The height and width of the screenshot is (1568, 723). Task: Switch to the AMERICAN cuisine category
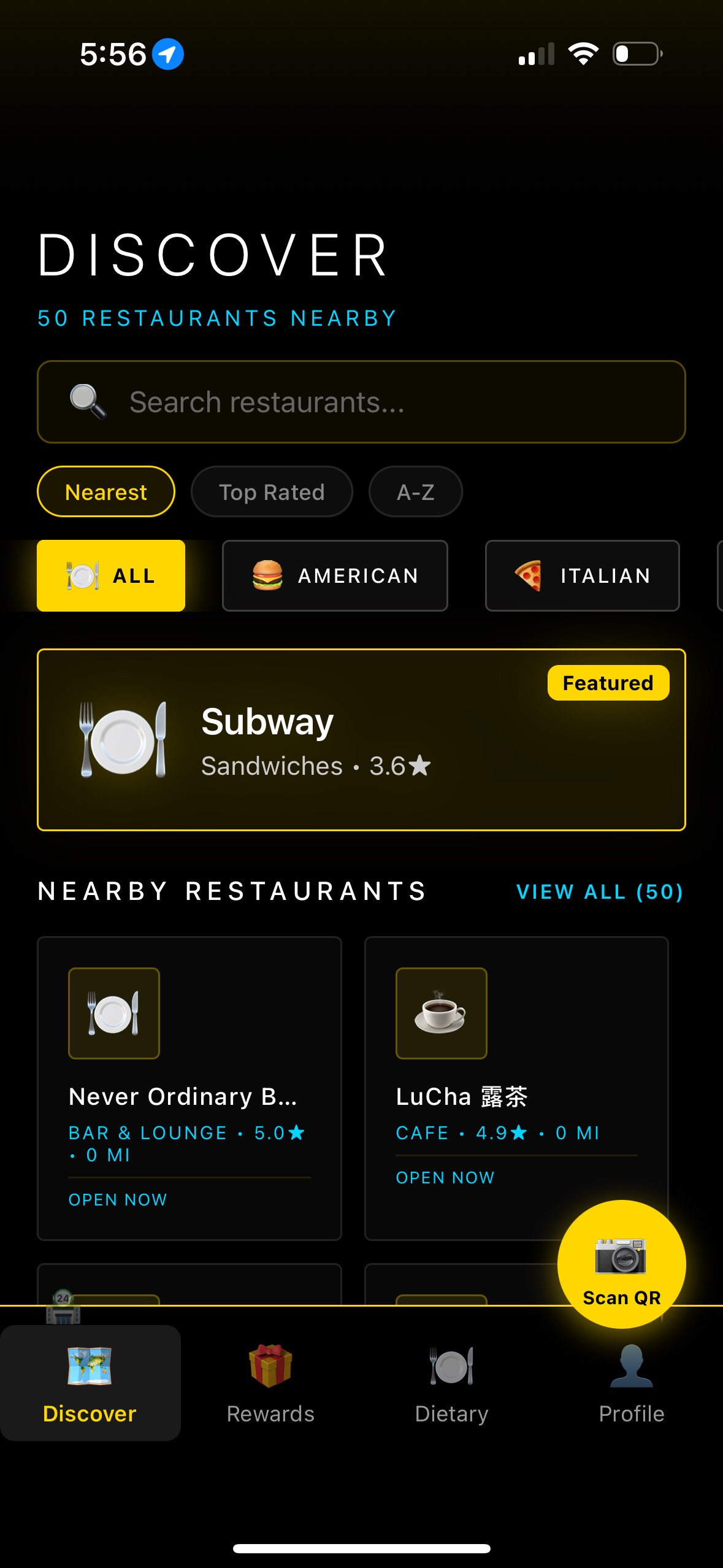pos(335,575)
